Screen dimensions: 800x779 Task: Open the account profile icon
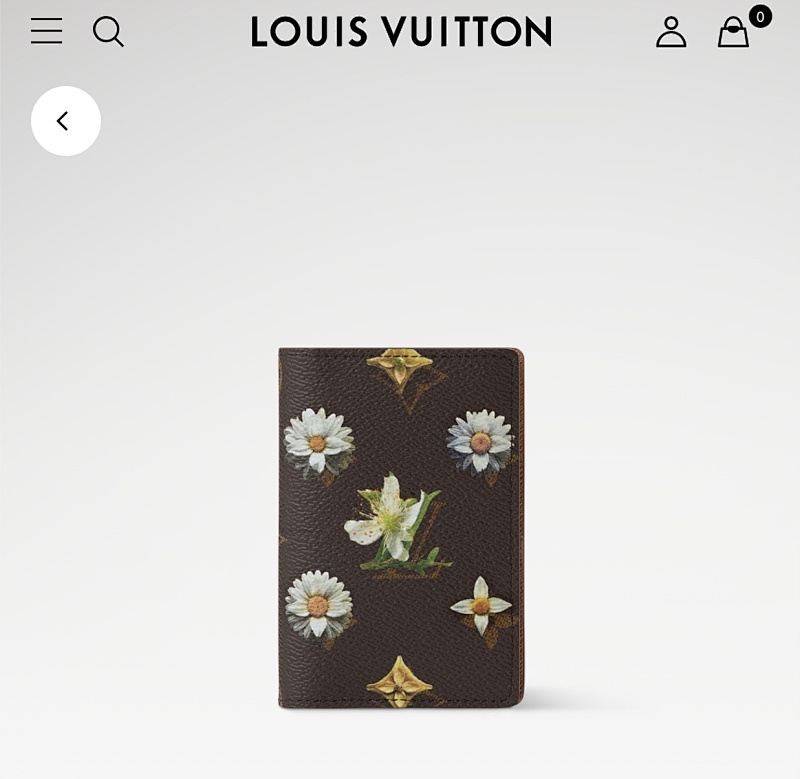point(671,32)
